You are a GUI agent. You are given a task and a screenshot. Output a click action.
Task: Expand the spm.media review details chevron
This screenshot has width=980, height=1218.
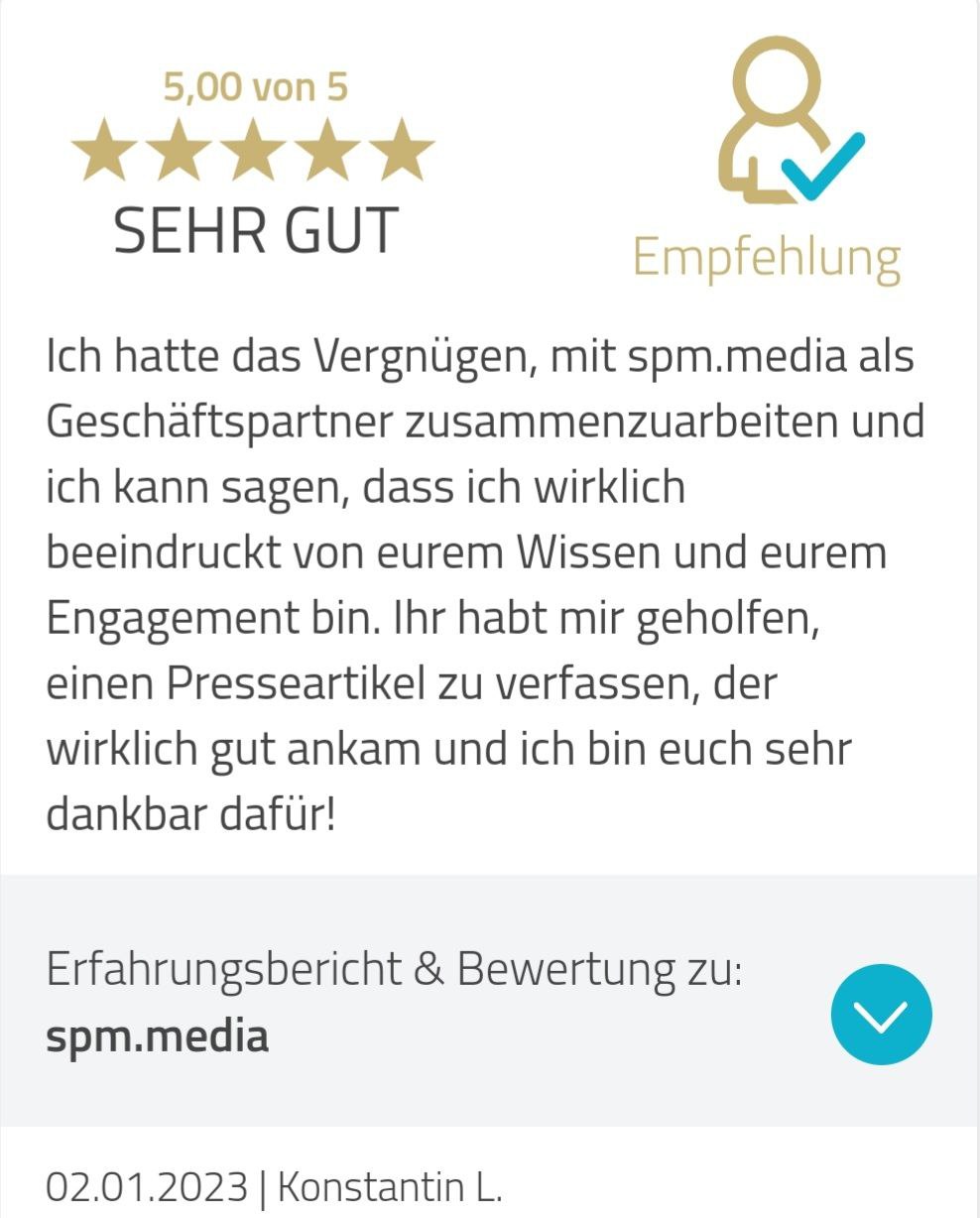pyautogui.click(x=881, y=1014)
